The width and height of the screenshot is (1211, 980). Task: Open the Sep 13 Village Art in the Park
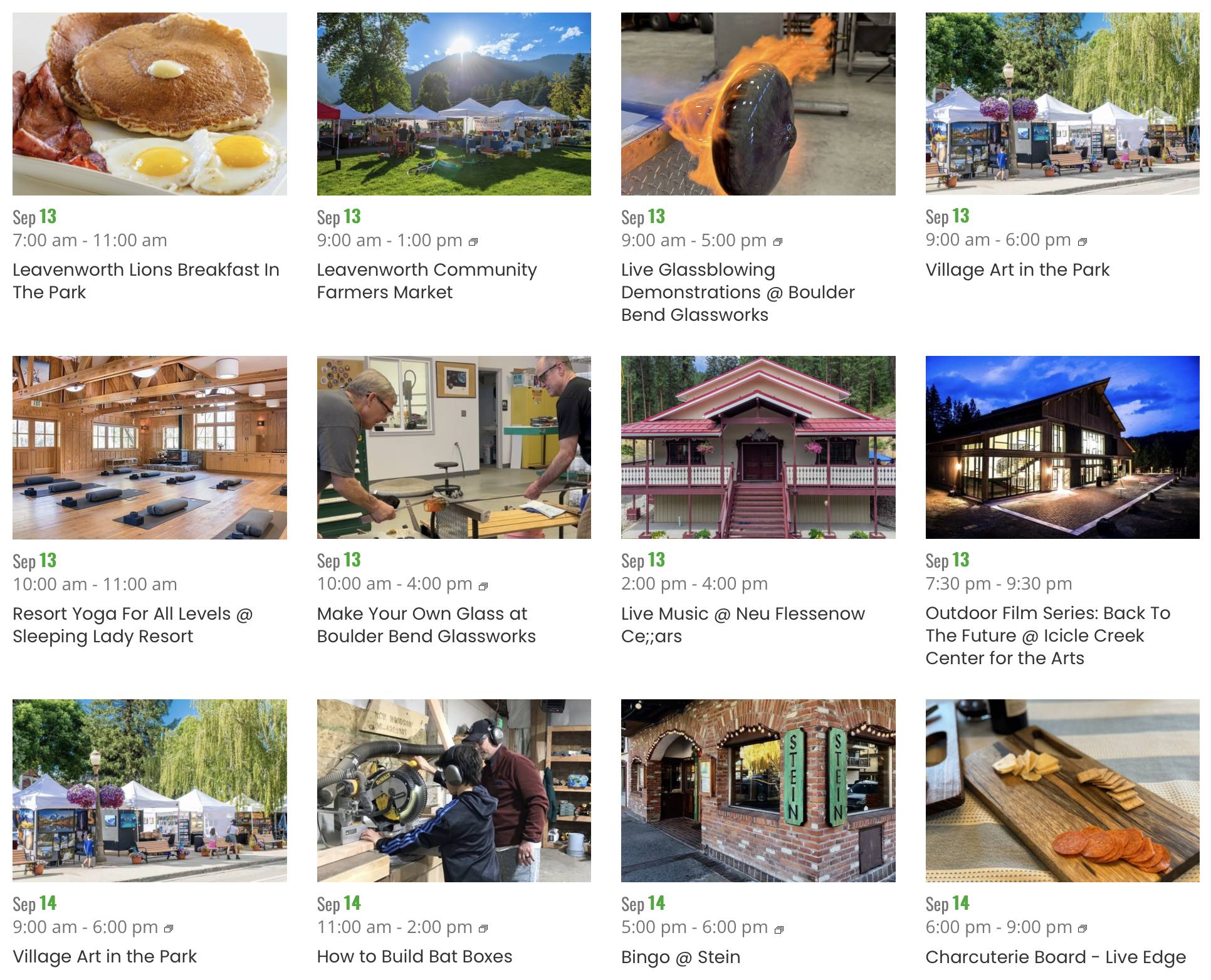pos(1017,269)
